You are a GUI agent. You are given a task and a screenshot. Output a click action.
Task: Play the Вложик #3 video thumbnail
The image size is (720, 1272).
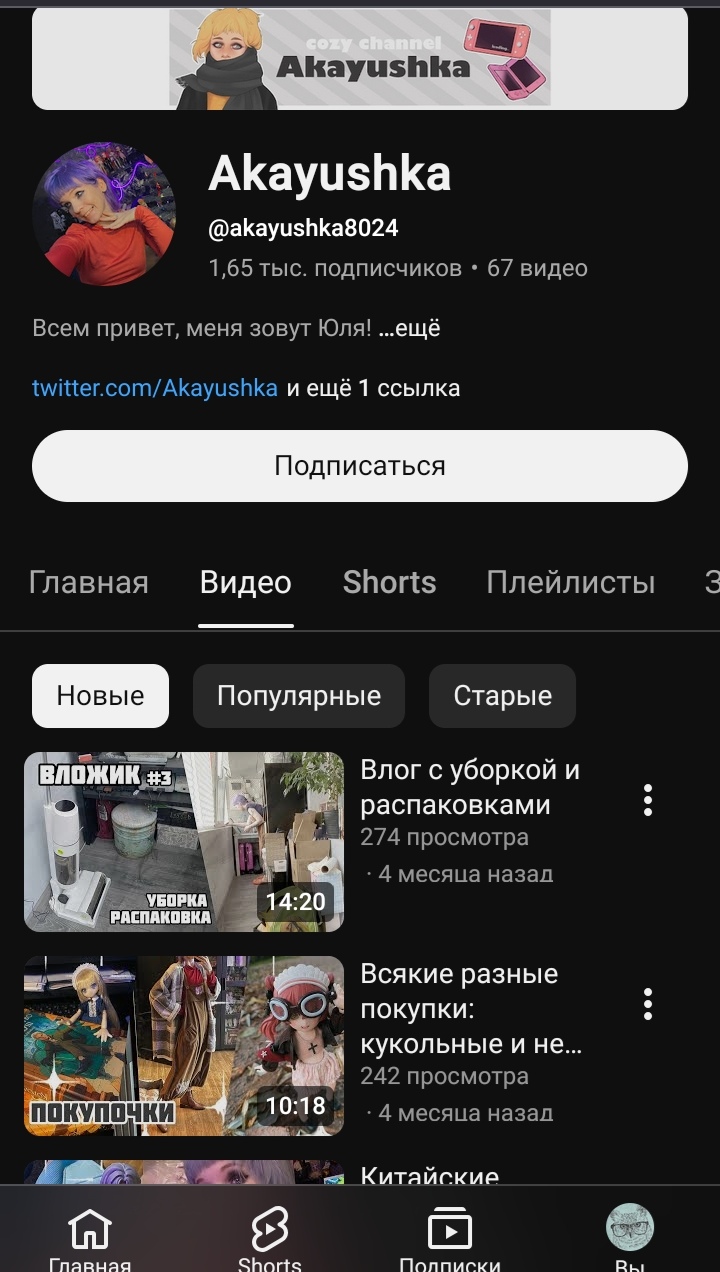[x=184, y=842]
